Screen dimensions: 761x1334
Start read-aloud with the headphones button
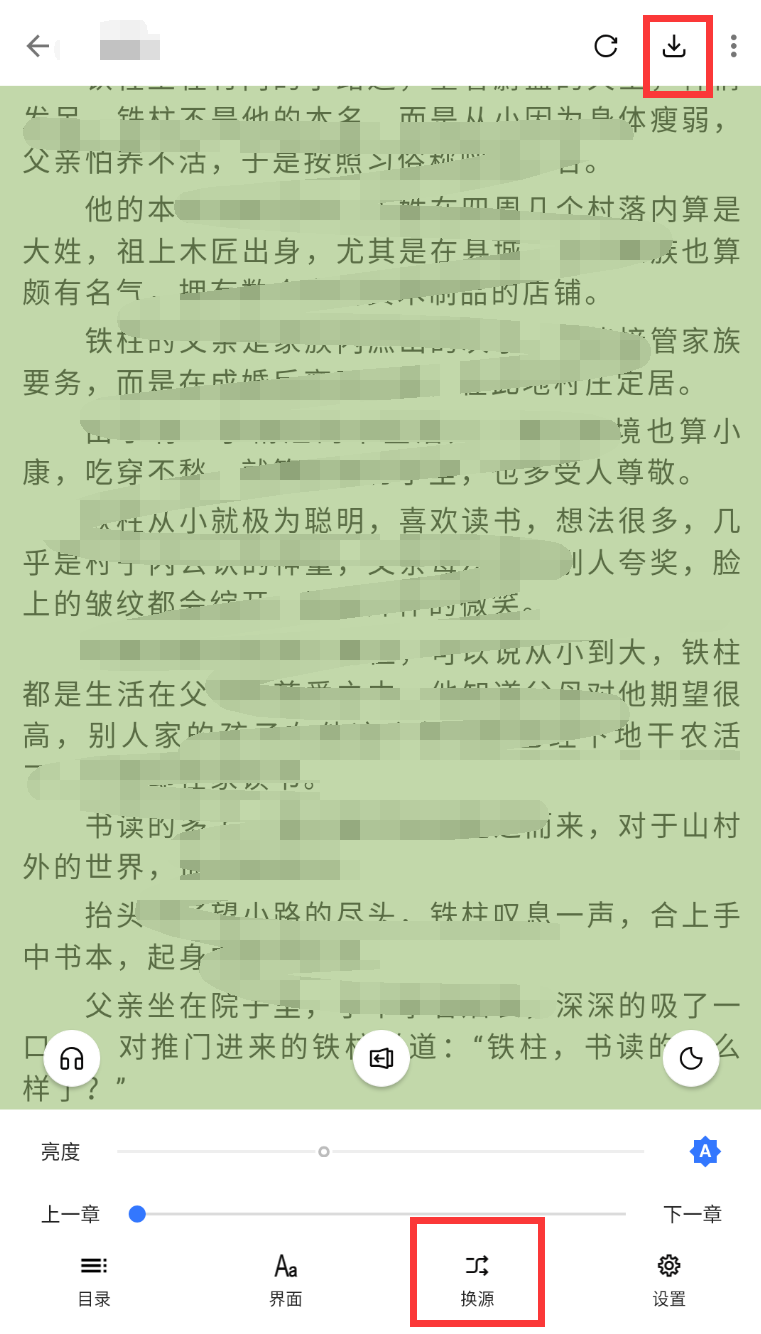pyautogui.click(x=72, y=1058)
